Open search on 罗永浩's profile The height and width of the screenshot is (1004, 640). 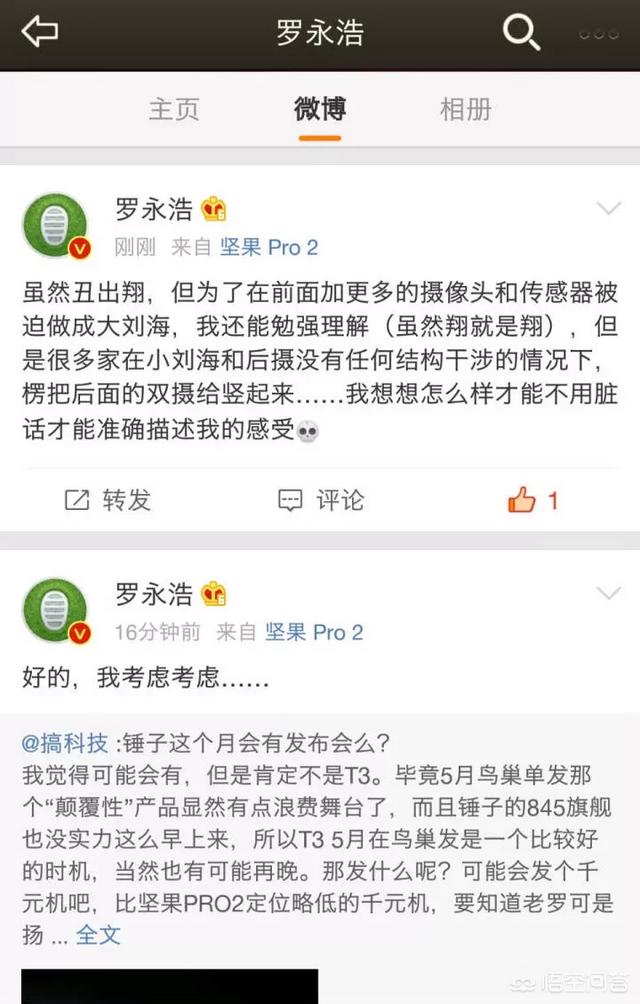[521, 32]
